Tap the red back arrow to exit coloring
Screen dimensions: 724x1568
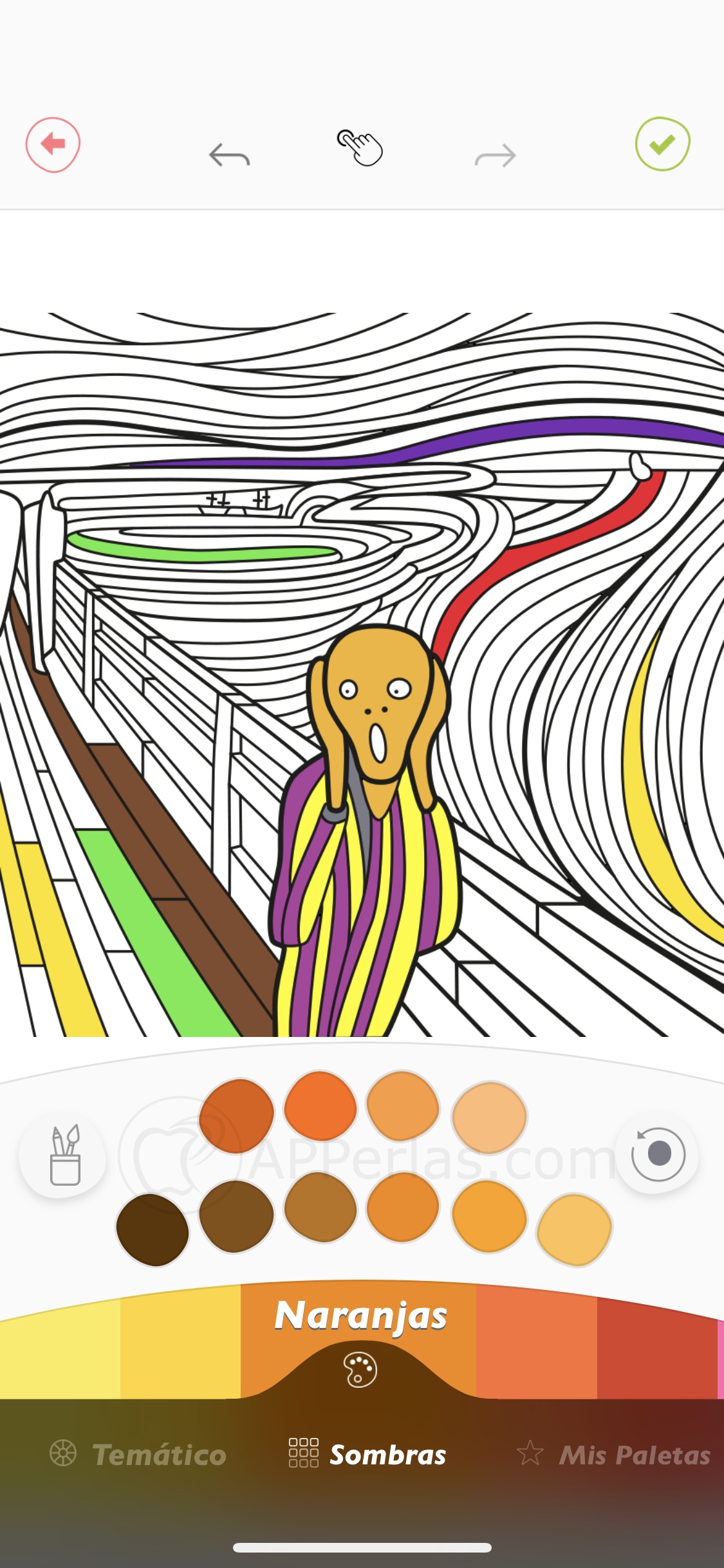(53, 144)
